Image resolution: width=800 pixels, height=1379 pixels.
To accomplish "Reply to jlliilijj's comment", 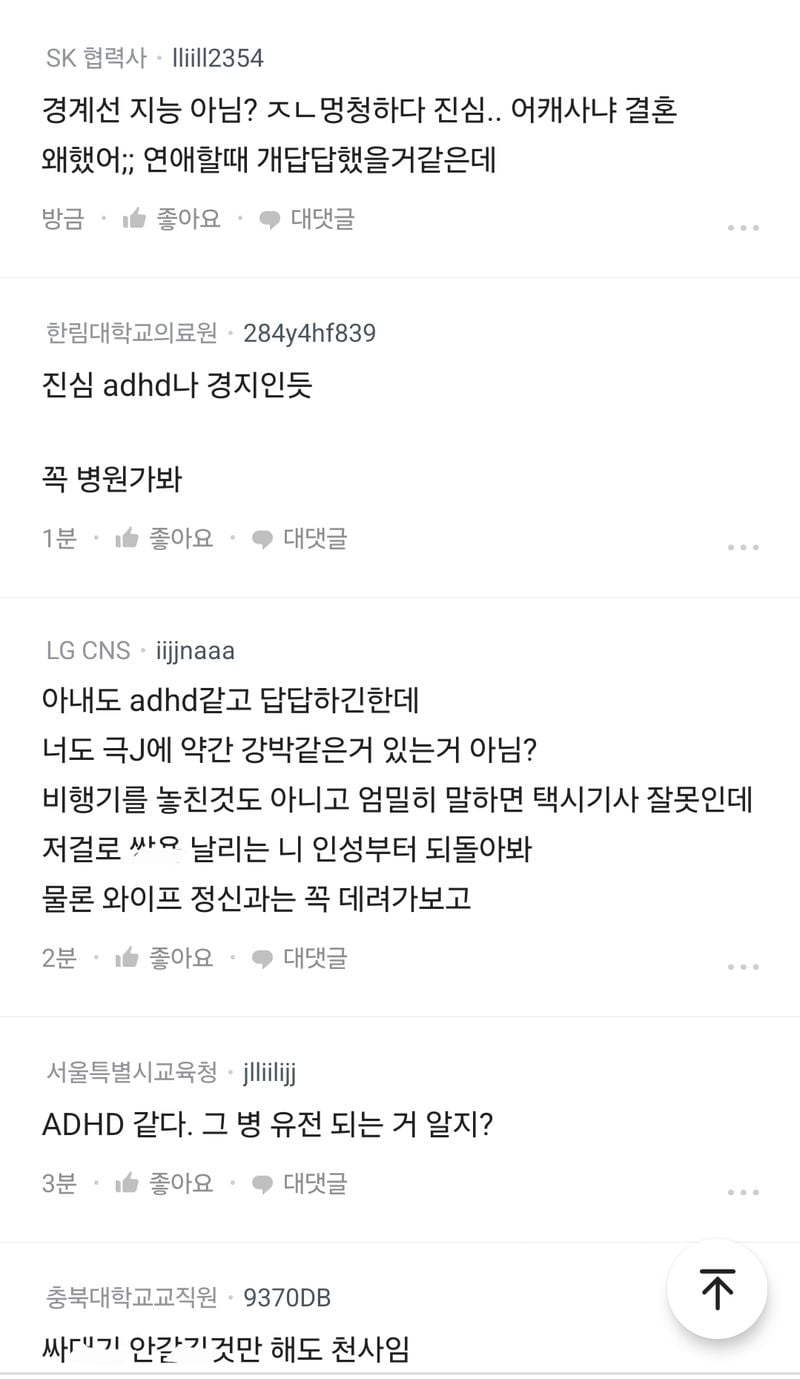I will [x=299, y=1184].
